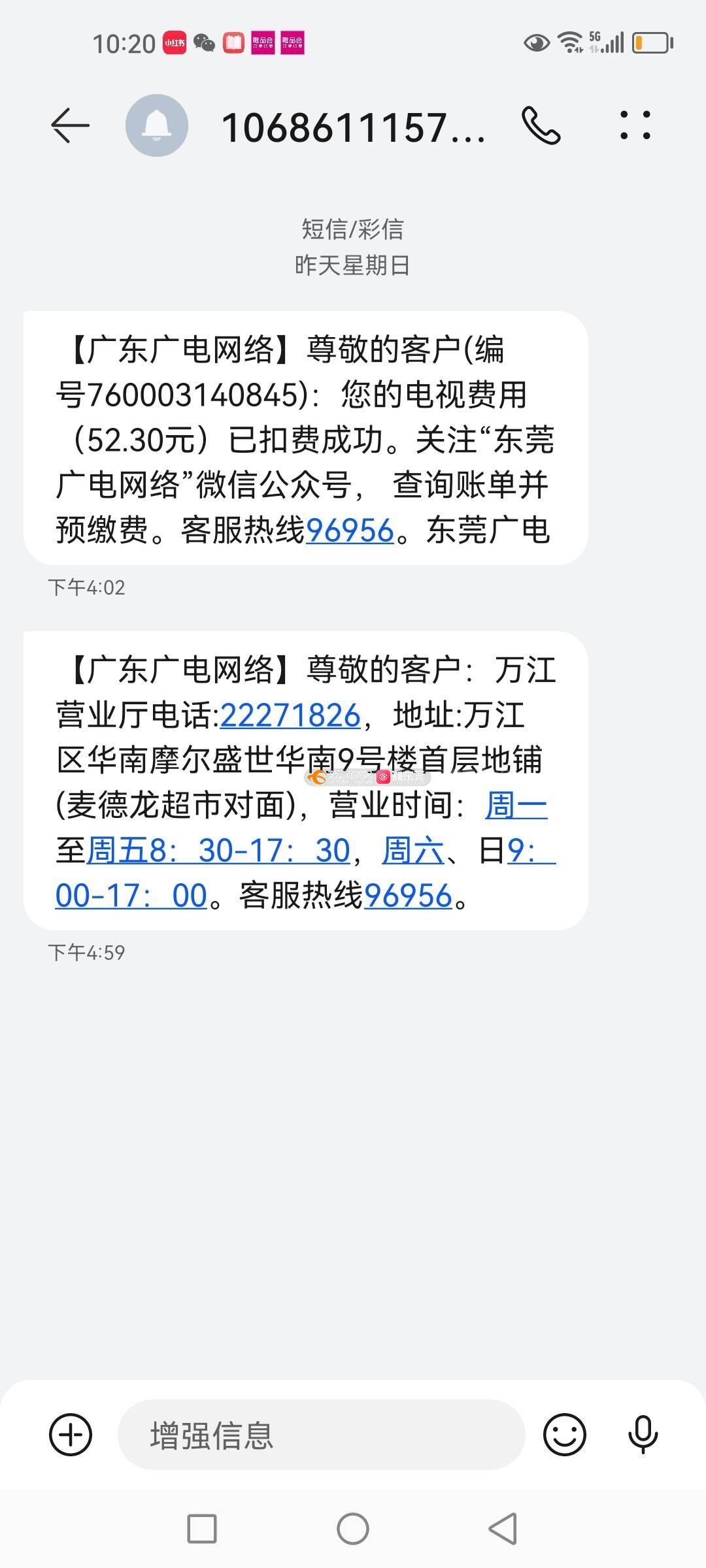The image size is (706, 1568).
Task: Tap hotline 96956 in the fee message
Action: [350, 530]
